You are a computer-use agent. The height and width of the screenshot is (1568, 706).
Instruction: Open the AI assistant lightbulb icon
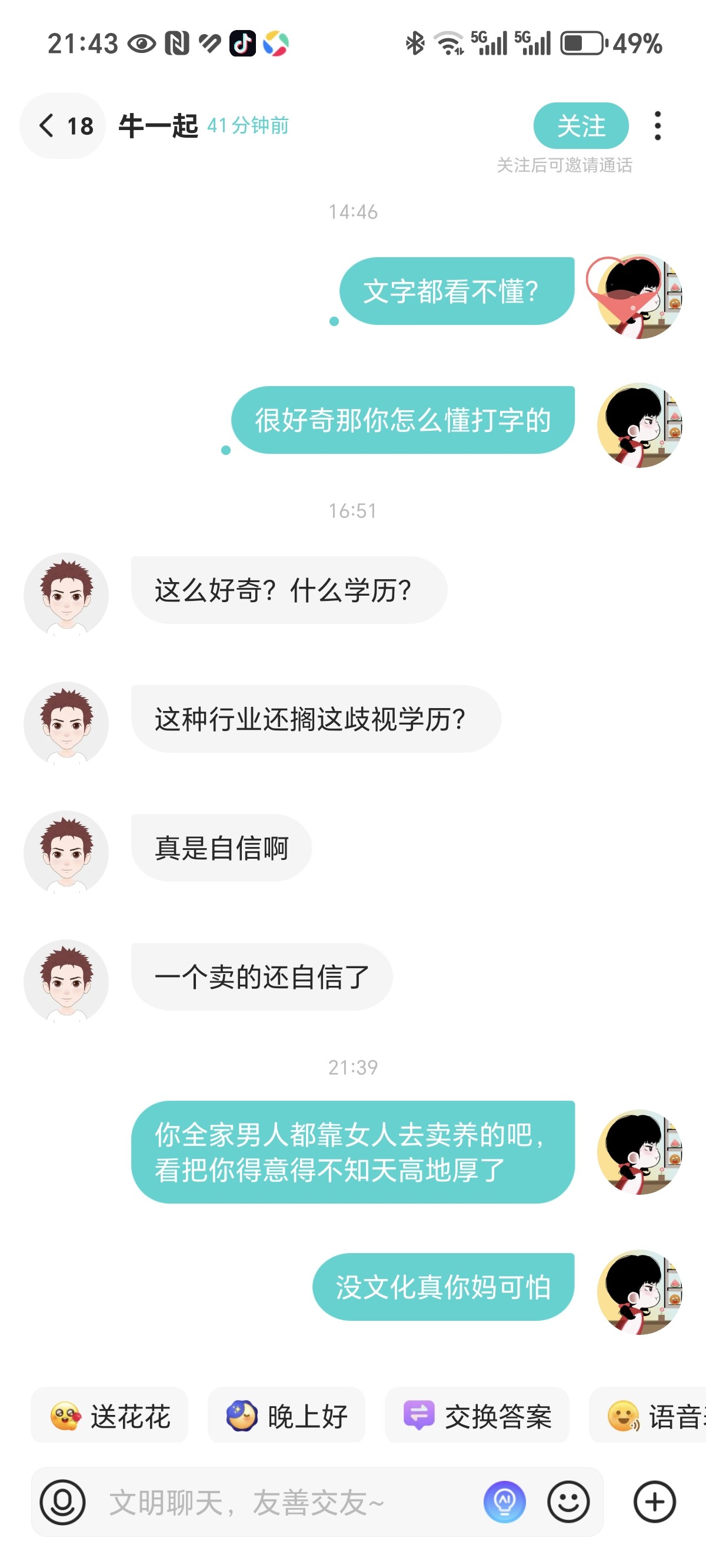(x=505, y=1502)
